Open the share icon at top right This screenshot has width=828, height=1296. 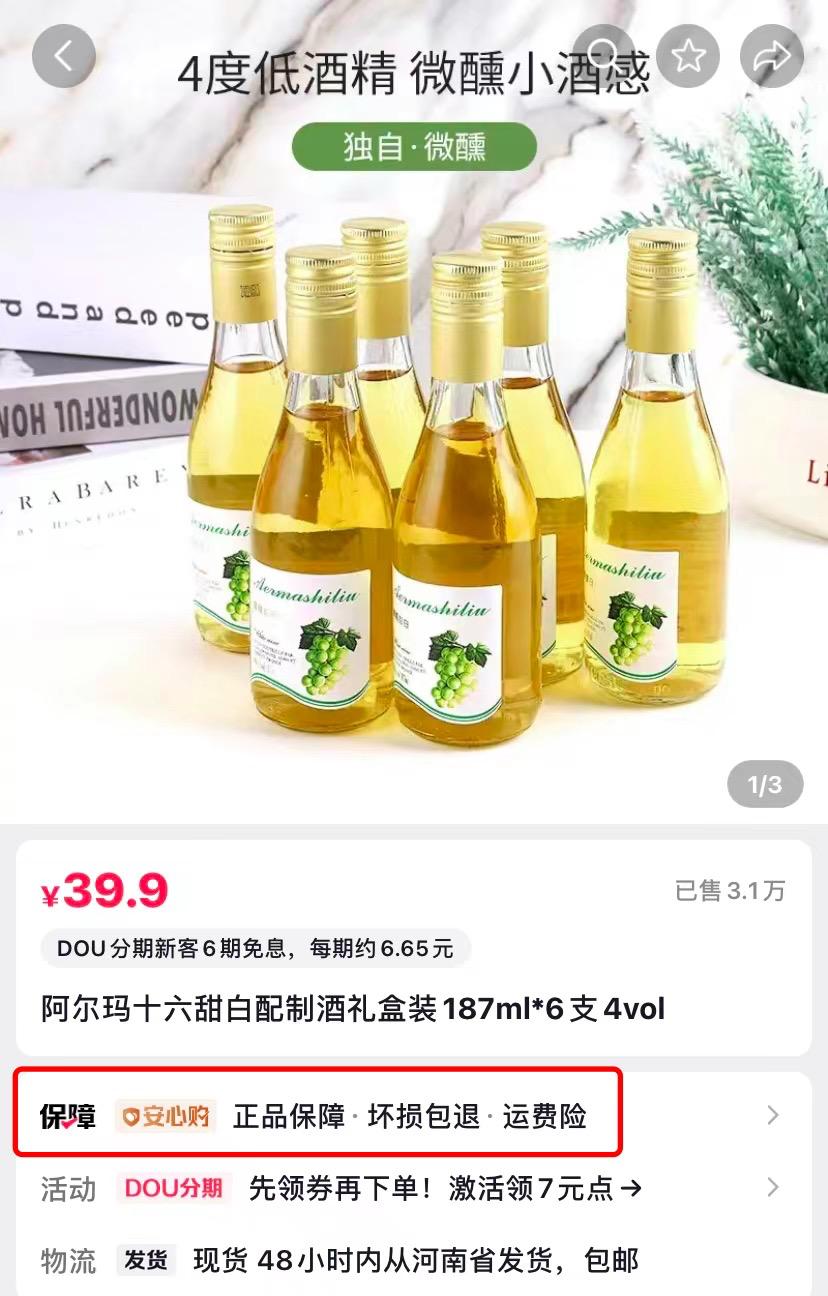click(770, 55)
